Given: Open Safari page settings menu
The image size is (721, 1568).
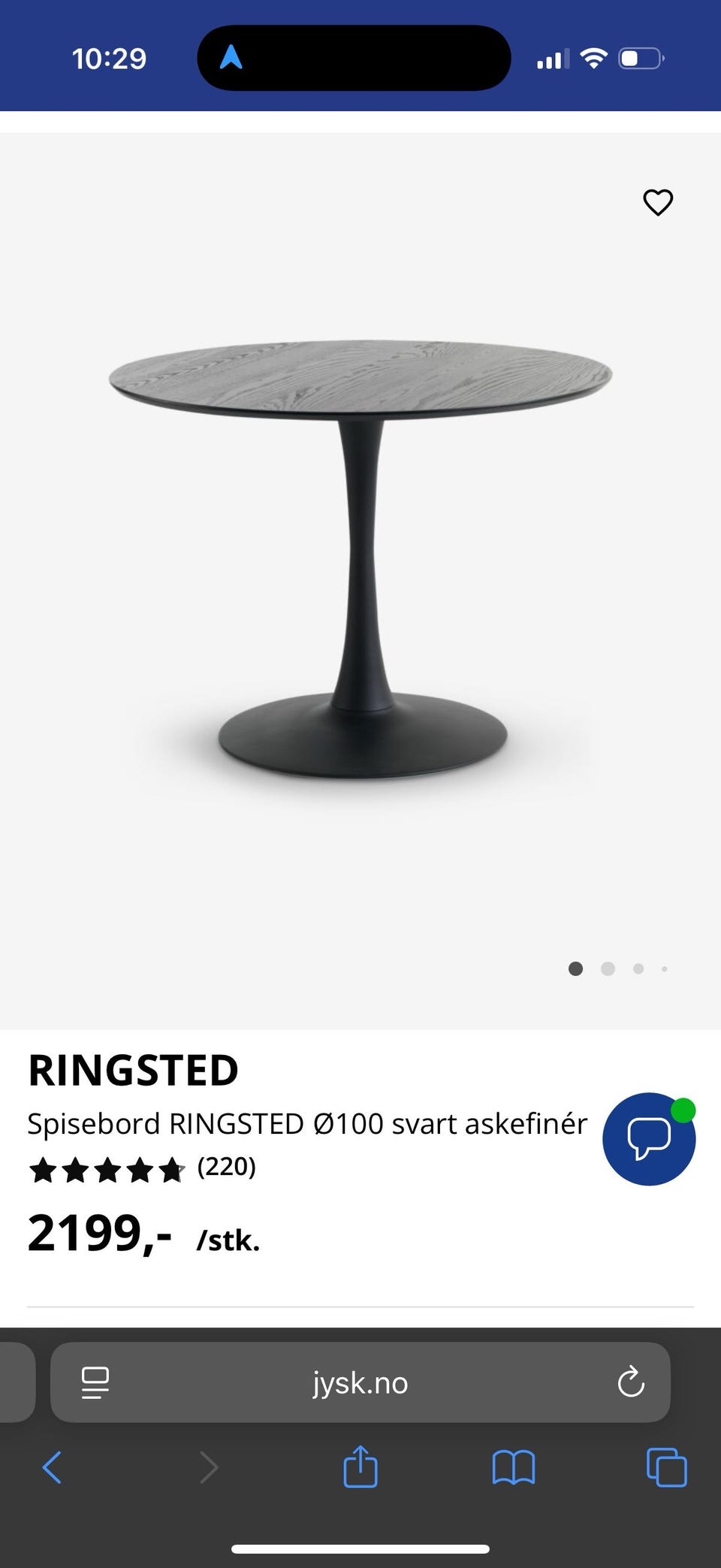Looking at the screenshot, I should point(95,1382).
